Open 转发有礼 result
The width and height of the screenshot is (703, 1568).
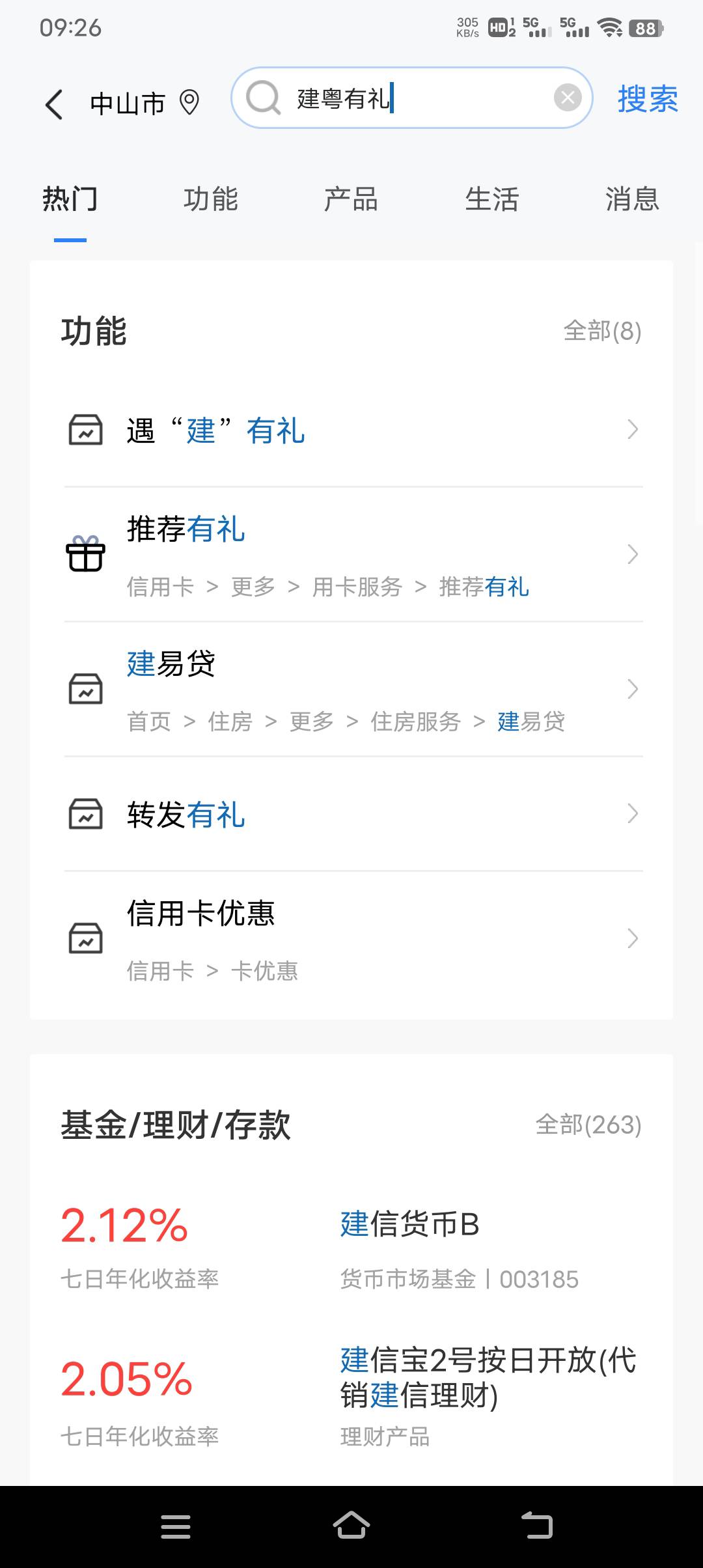tap(351, 815)
